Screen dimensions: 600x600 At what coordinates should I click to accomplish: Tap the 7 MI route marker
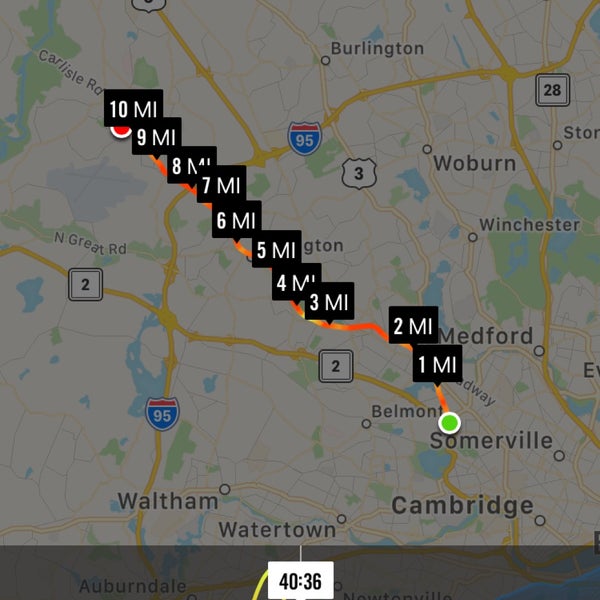coord(221,185)
